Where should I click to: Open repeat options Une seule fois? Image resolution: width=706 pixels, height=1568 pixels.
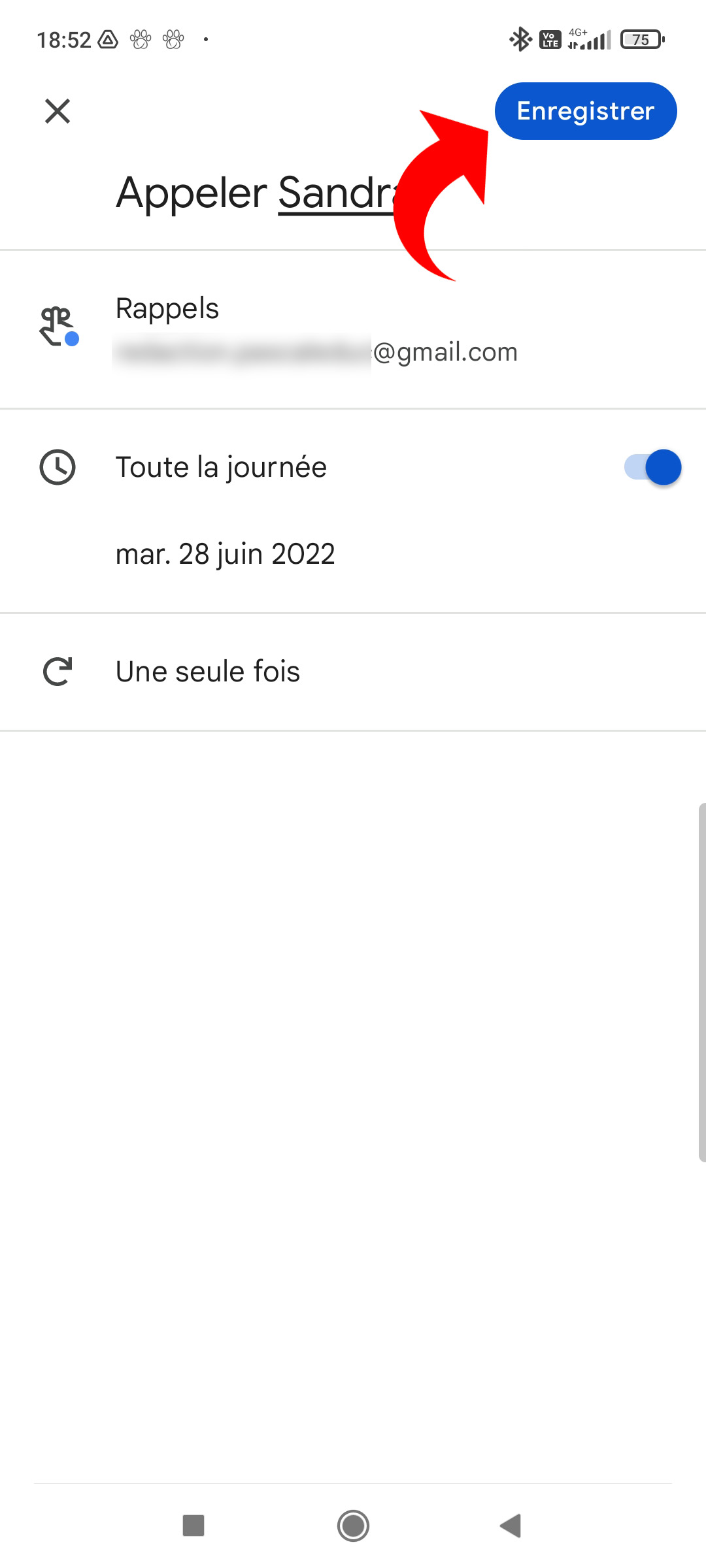pyautogui.click(x=208, y=672)
